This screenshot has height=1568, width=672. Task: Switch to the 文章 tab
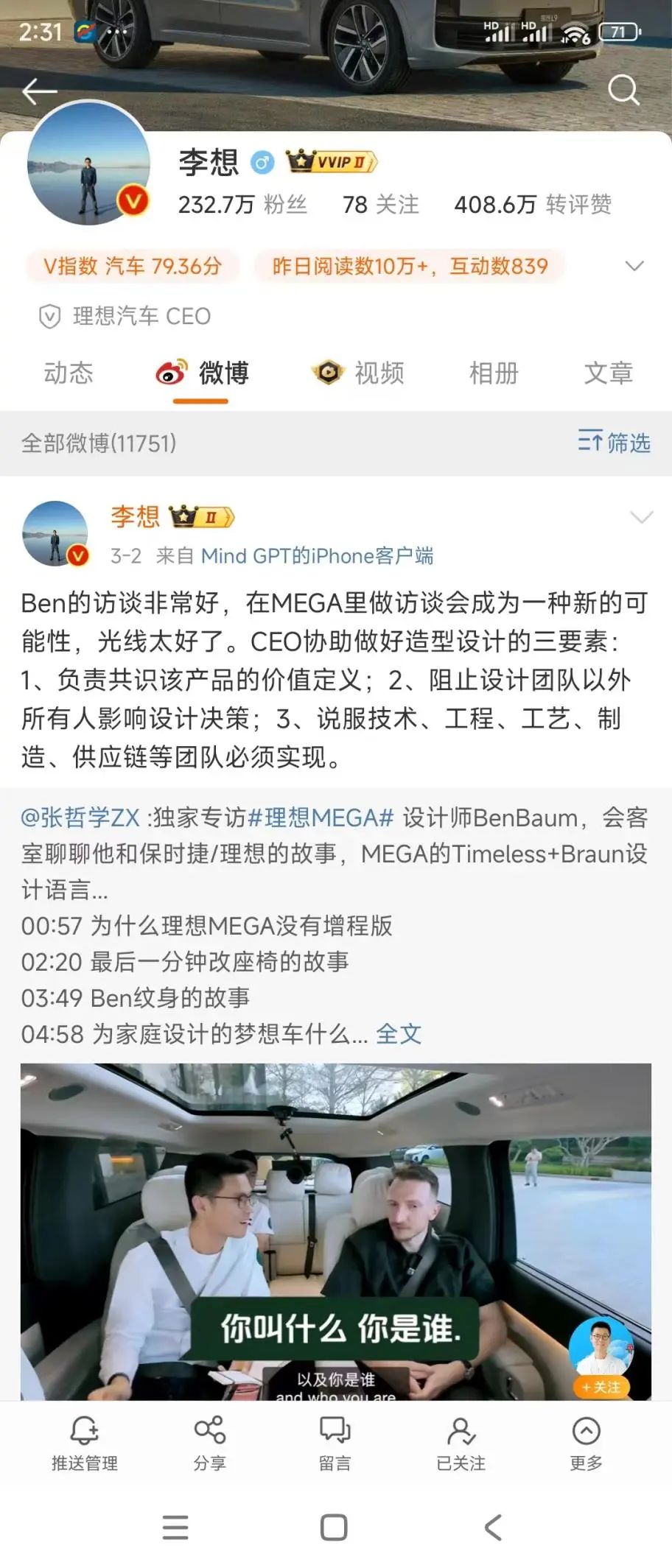pos(609,373)
